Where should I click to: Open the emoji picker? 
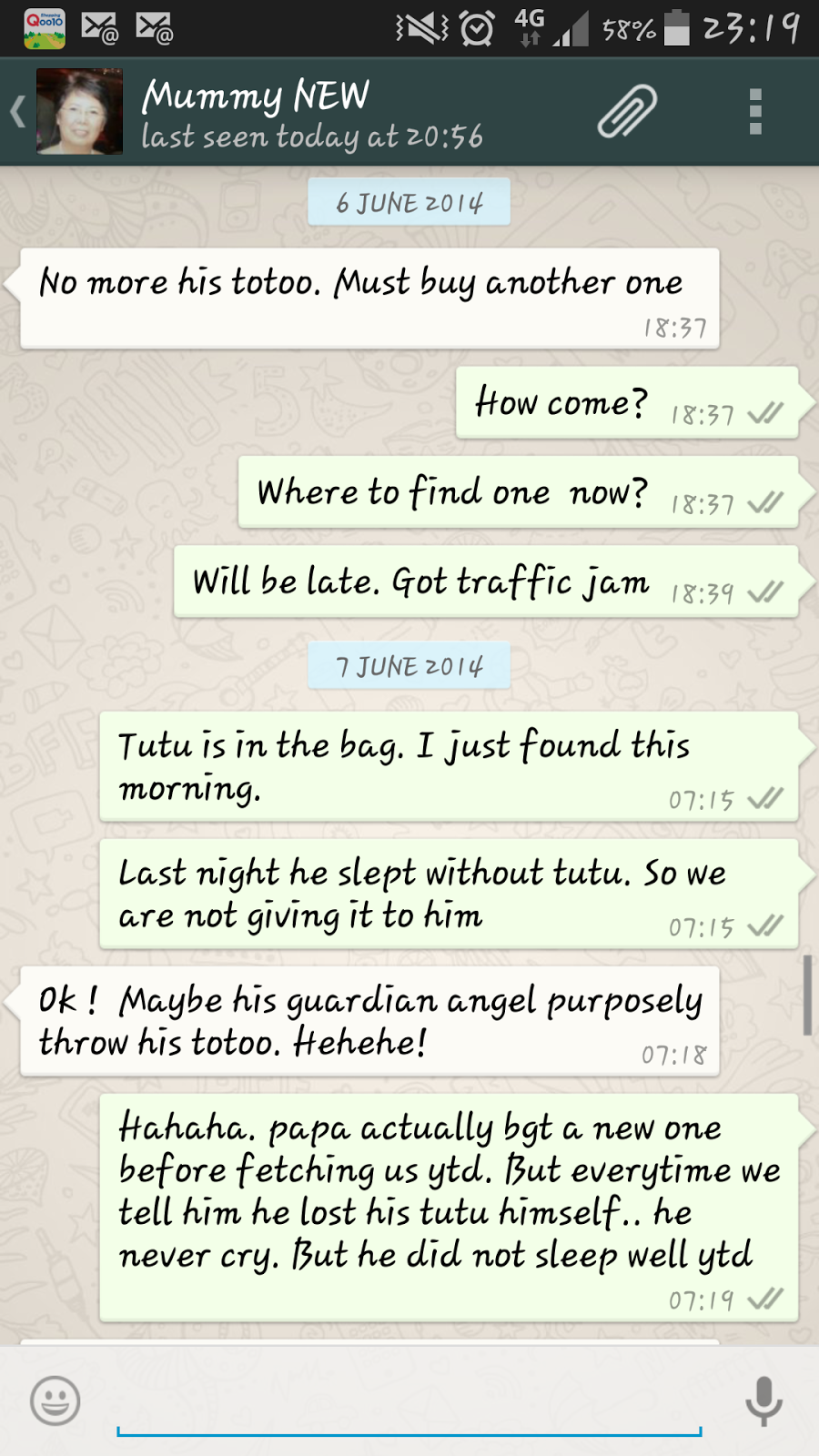56,1400
